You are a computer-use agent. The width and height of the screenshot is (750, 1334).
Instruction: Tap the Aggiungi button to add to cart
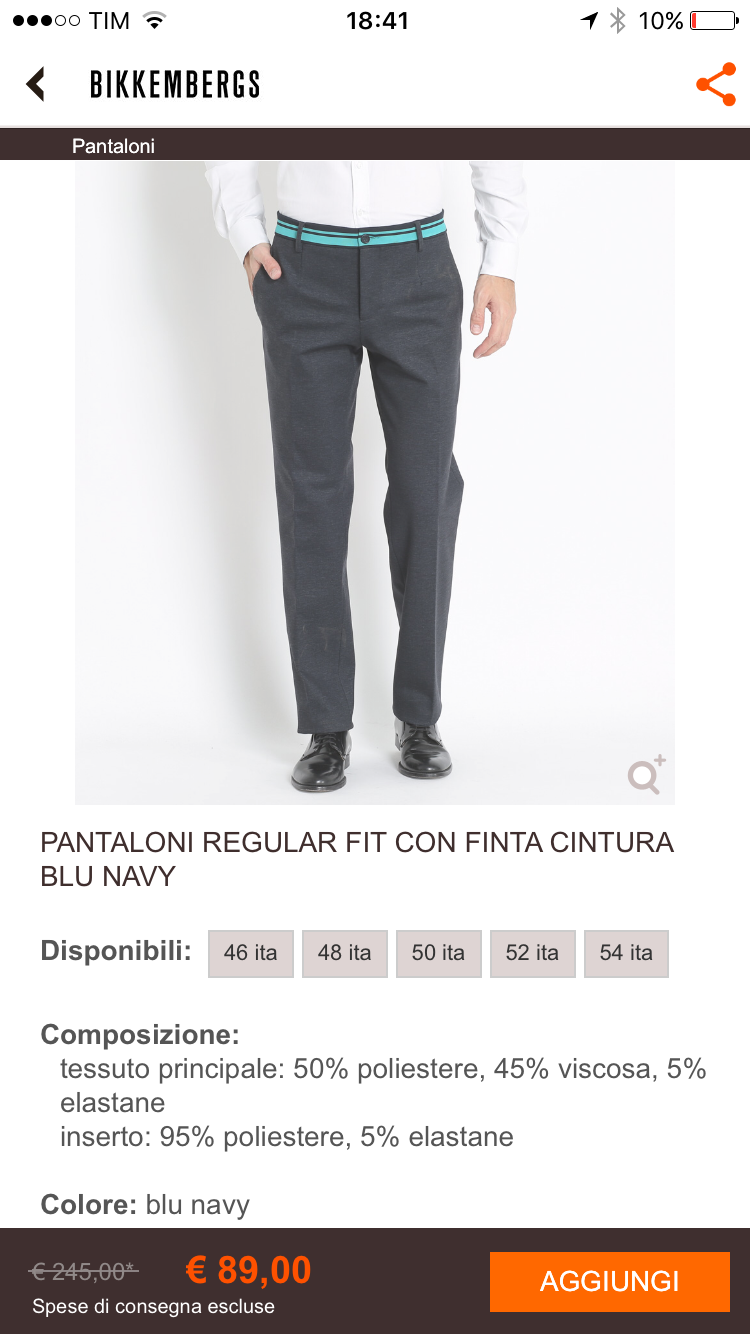(x=609, y=1281)
